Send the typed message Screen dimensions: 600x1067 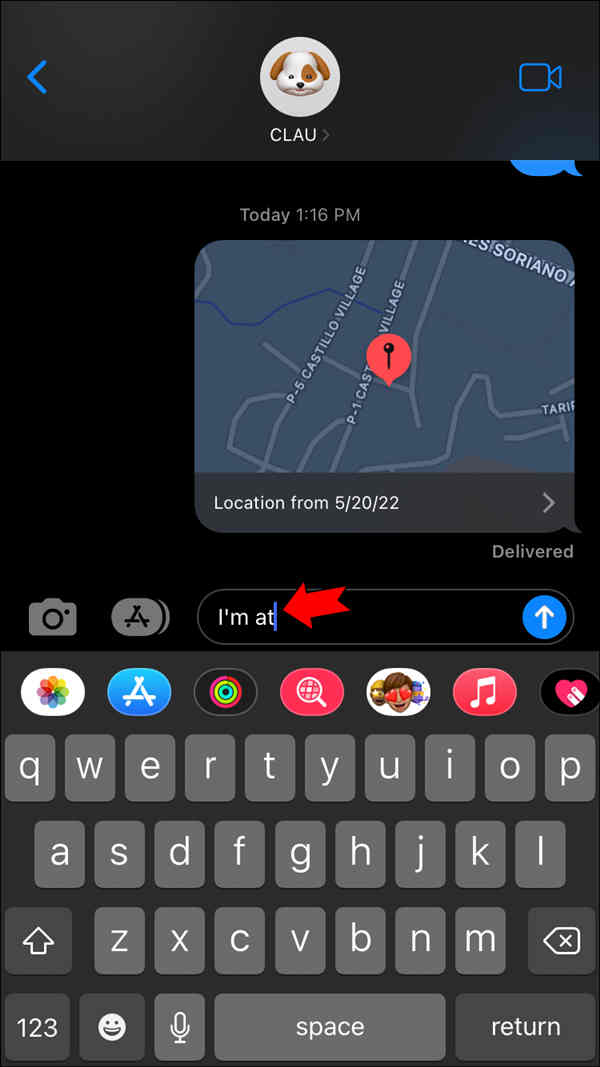tap(545, 617)
